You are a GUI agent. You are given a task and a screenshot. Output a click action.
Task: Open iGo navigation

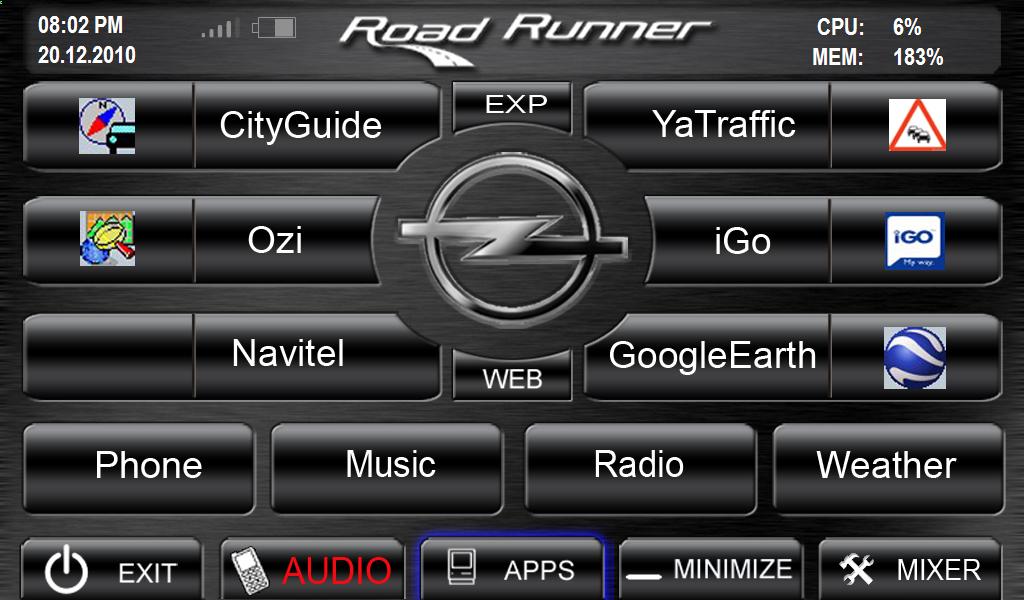coord(742,240)
